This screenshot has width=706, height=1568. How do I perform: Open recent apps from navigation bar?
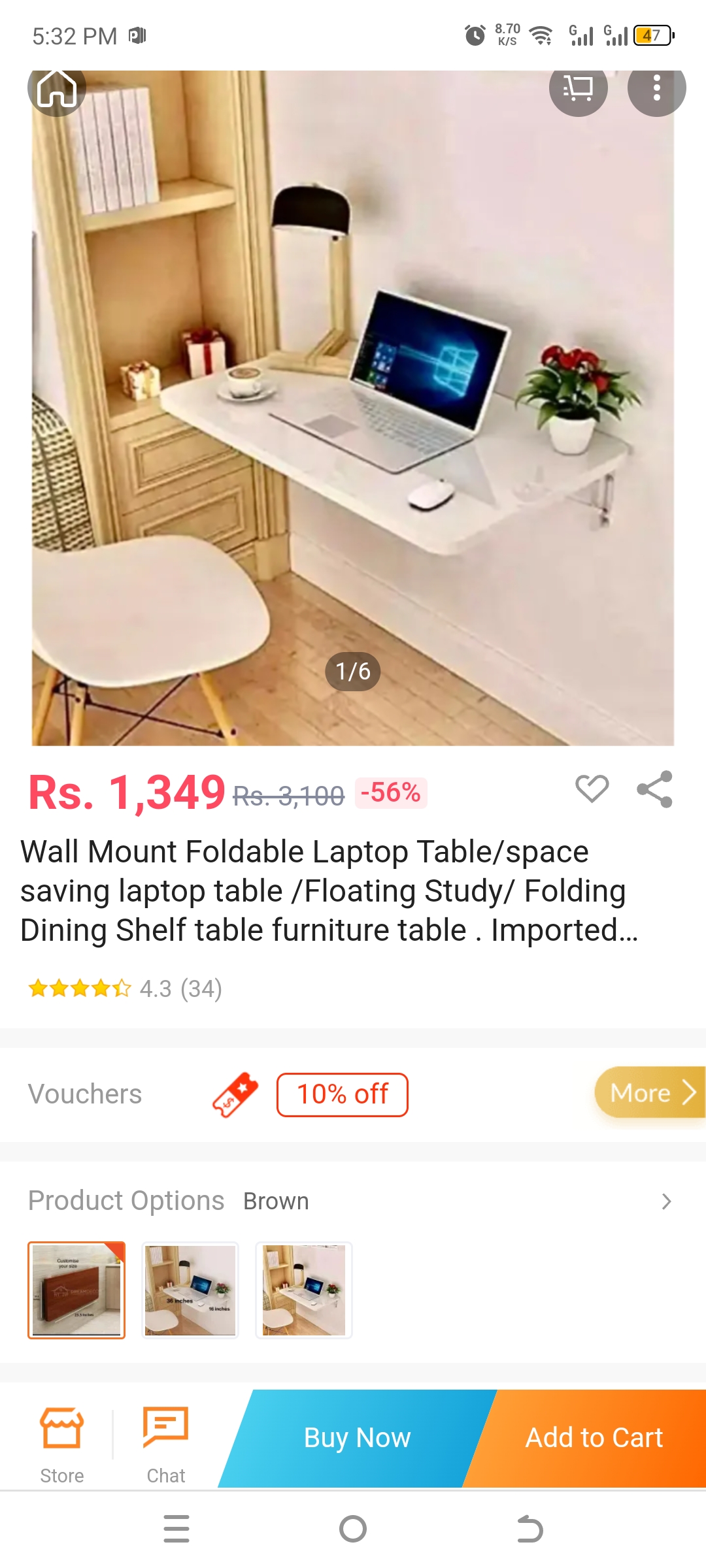click(x=176, y=1529)
